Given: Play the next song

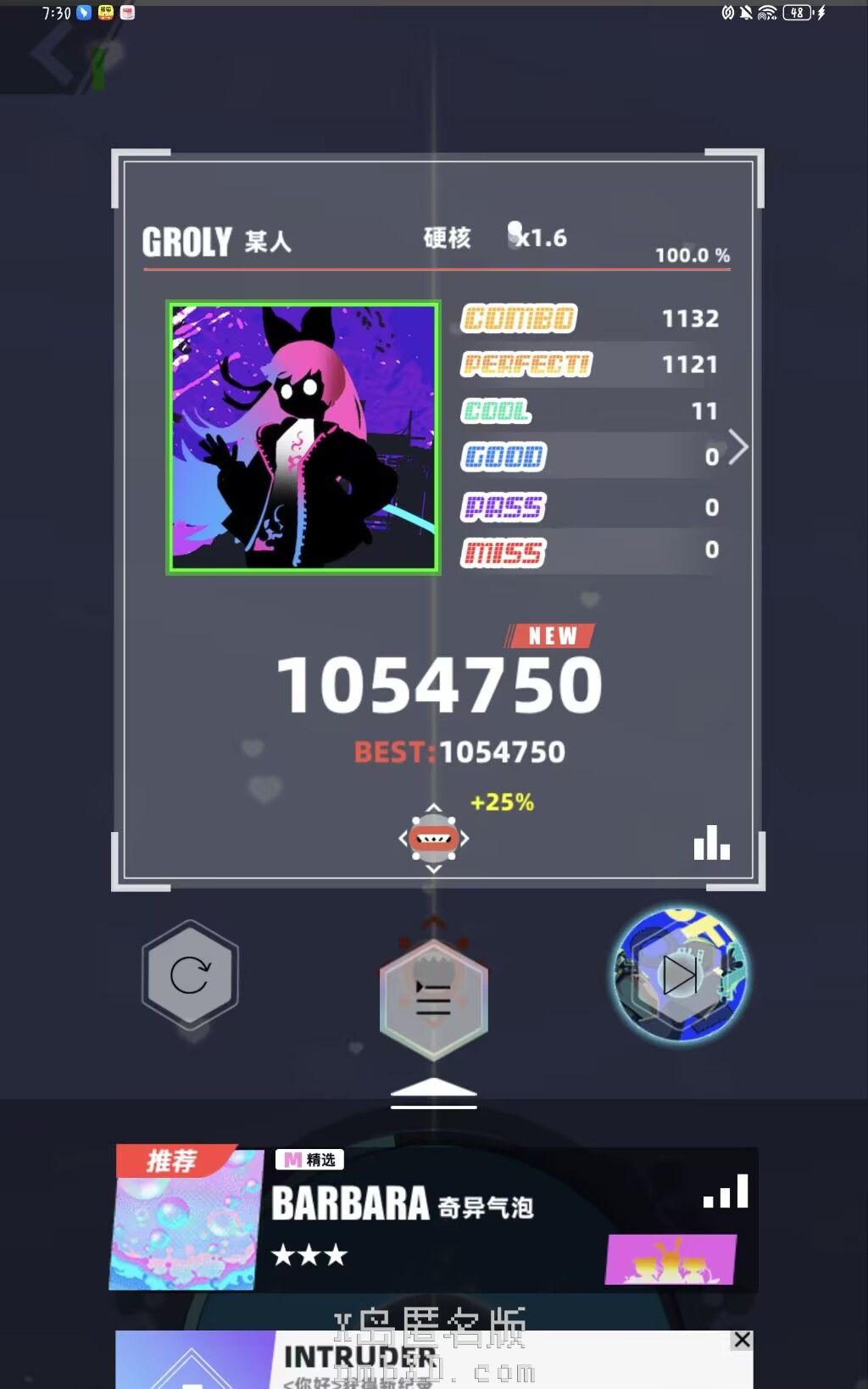Looking at the screenshot, I should coord(680,974).
